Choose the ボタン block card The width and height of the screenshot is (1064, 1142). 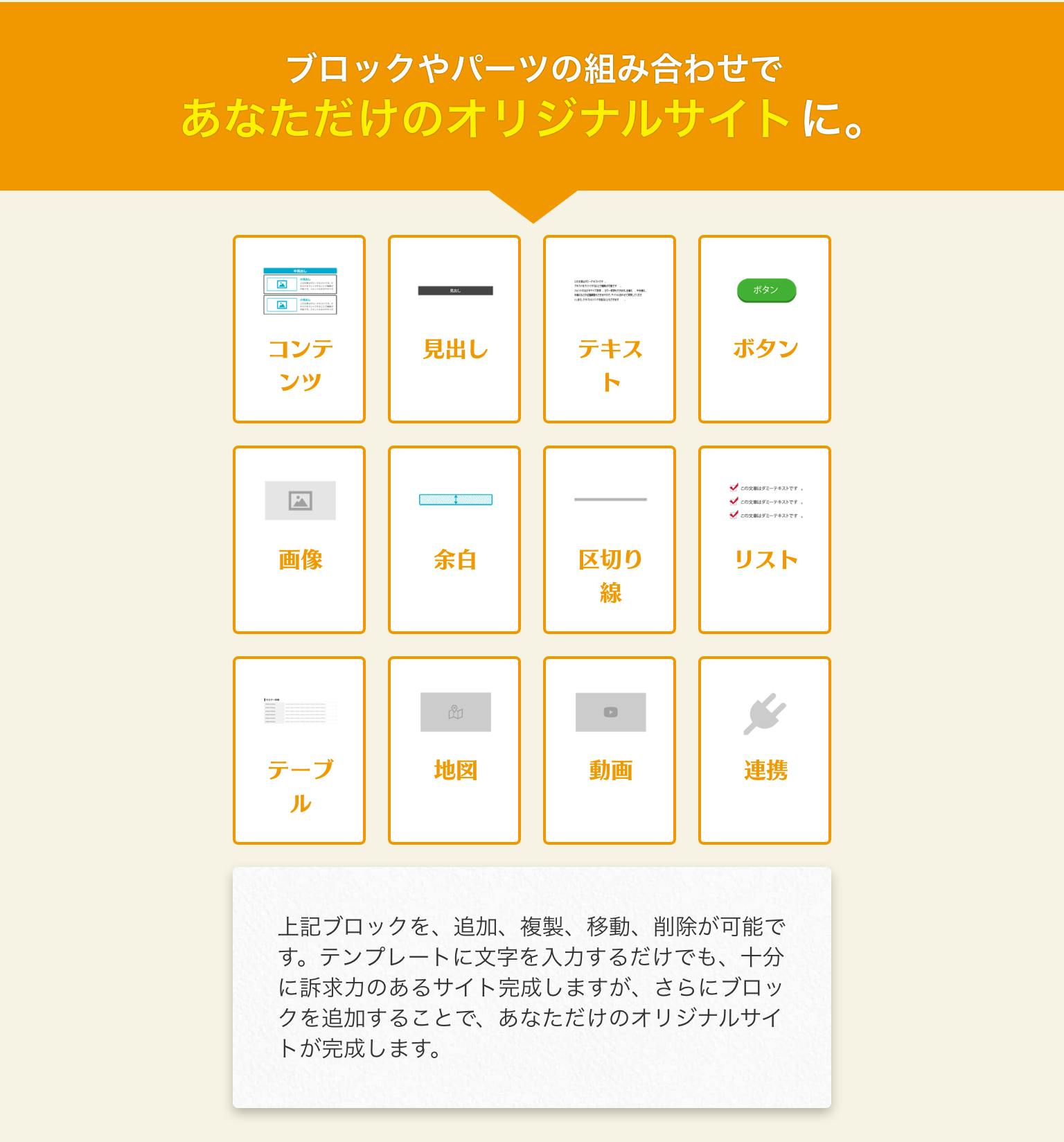click(x=765, y=329)
